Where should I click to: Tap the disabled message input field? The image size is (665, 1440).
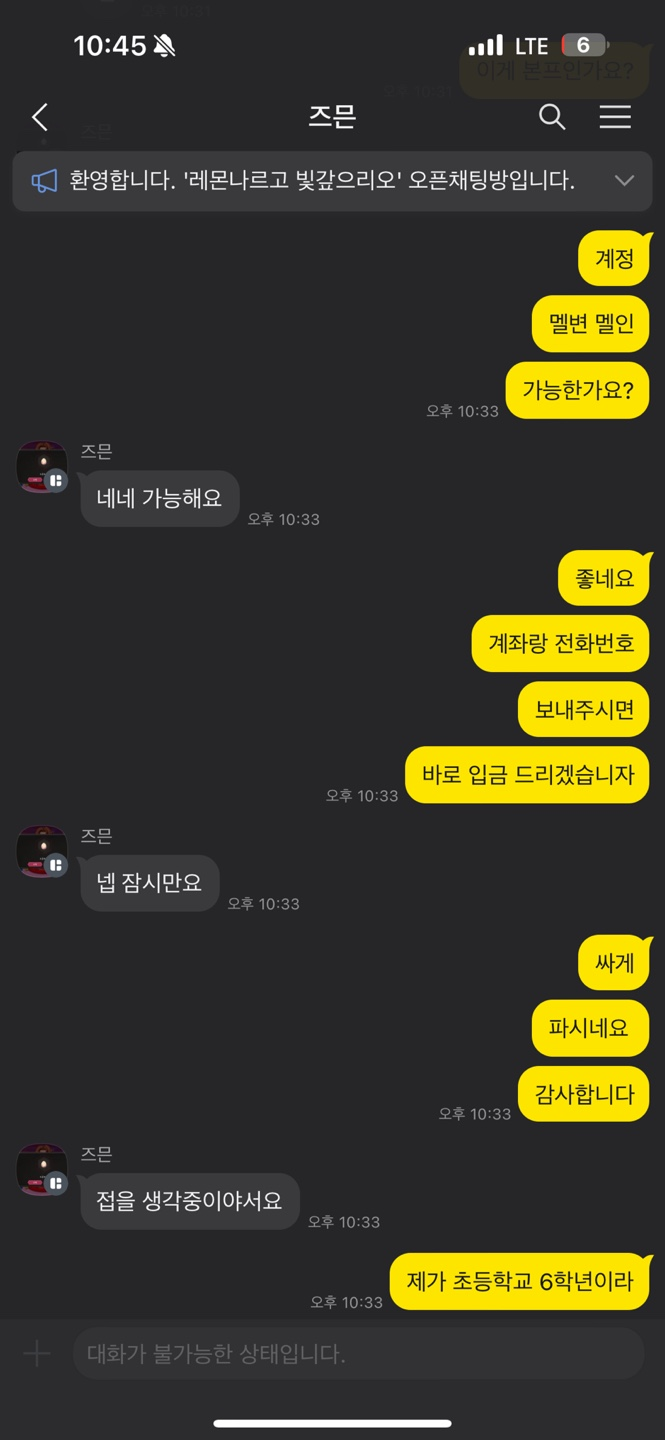(x=358, y=1354)
